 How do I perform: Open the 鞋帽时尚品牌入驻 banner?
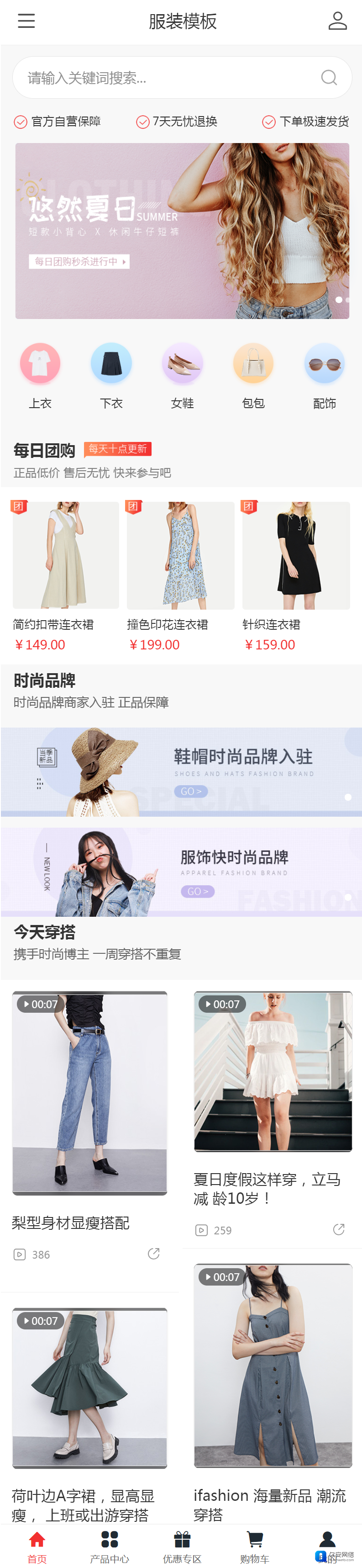pos(181,771)
